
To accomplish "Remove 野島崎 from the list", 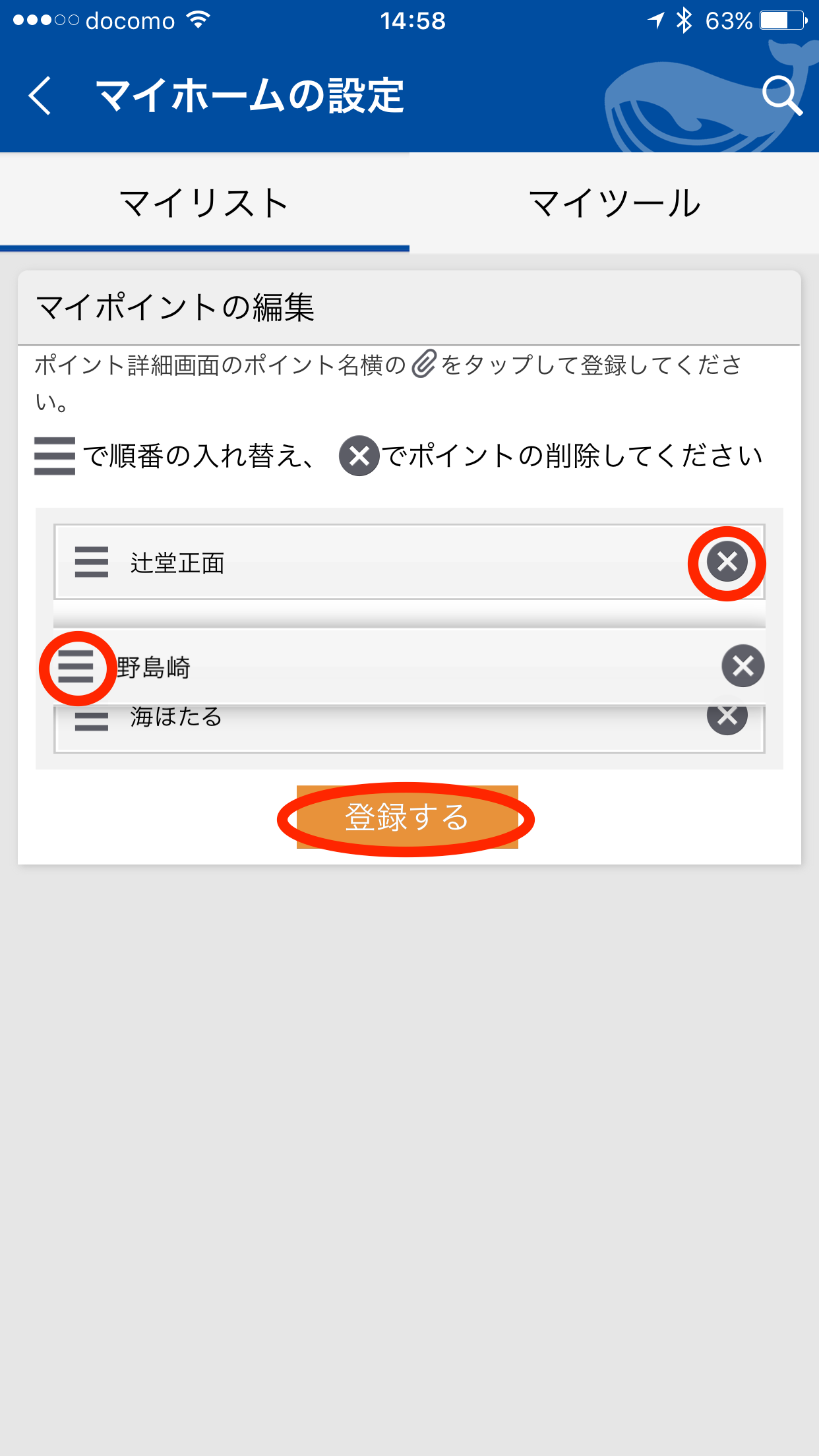I will point(743,666).
